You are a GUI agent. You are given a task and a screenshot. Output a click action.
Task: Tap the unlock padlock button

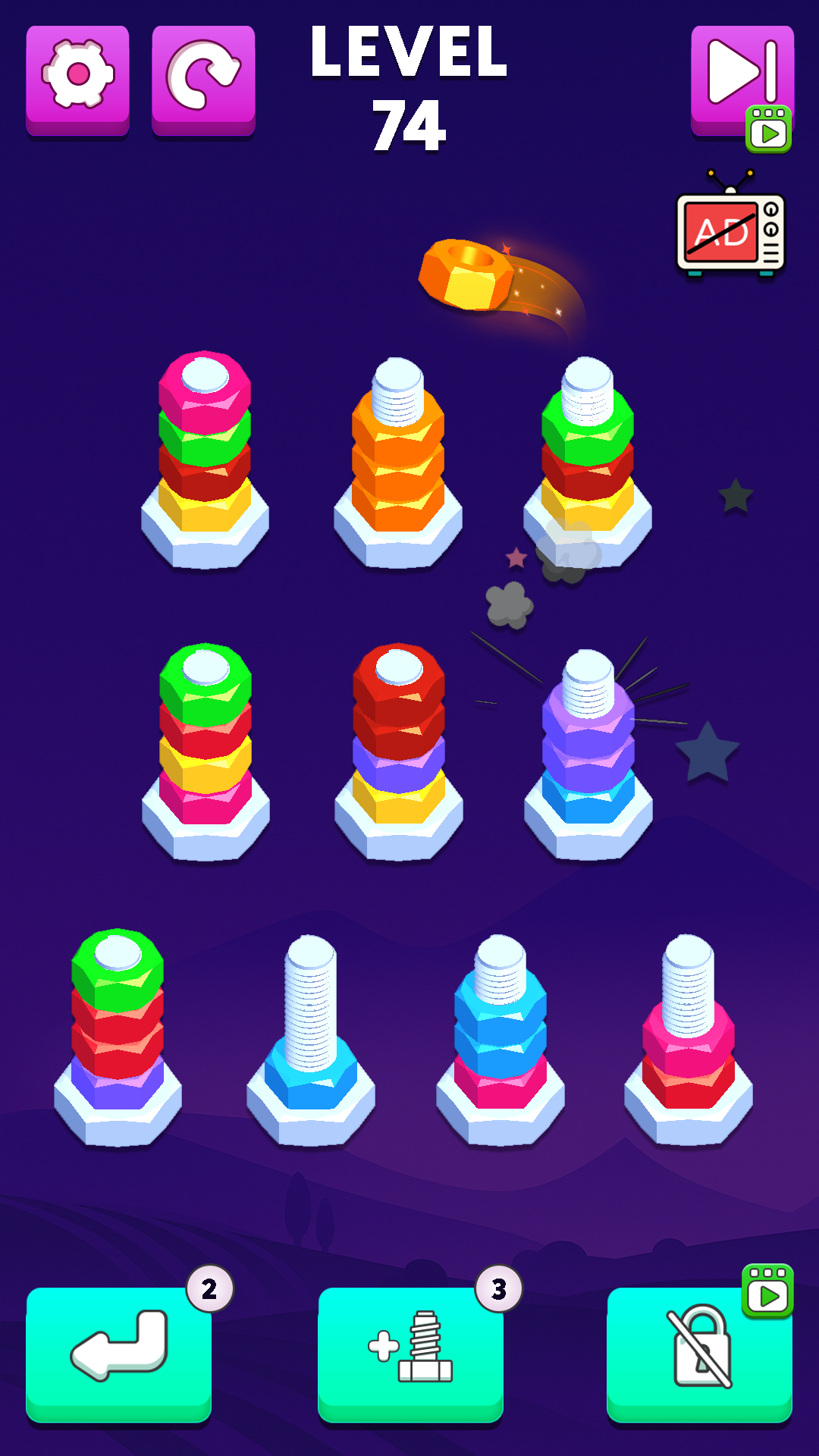pos(699,1354)
